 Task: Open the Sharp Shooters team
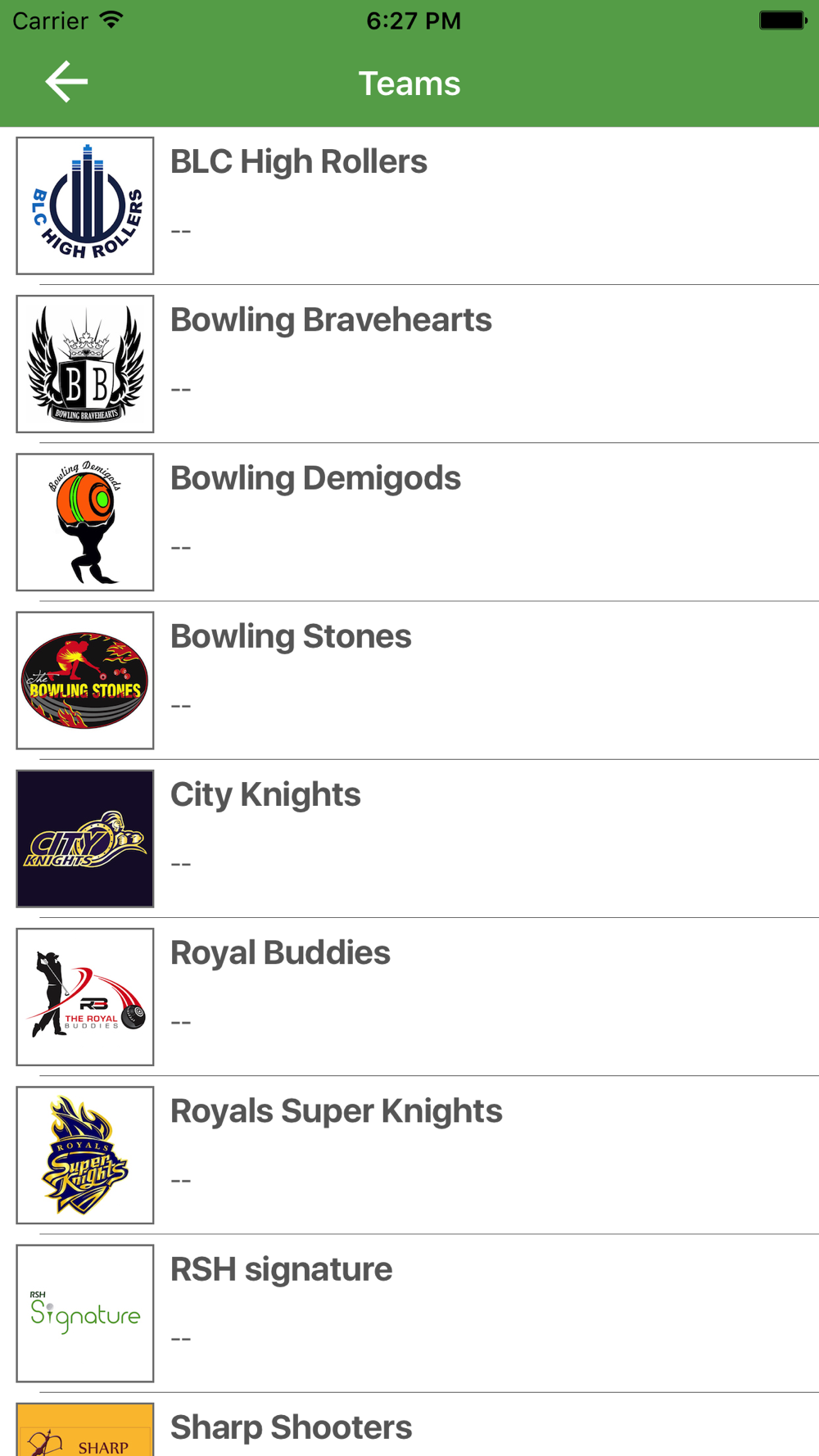[x=409, y=1424]
